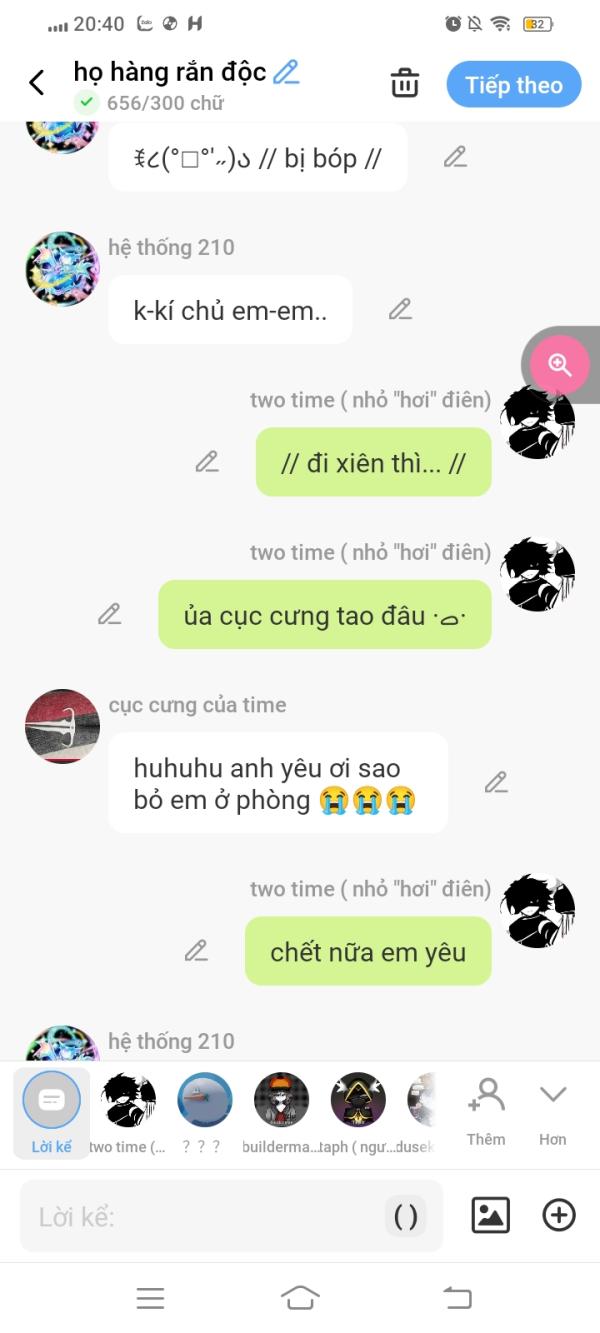The image size is (600, 1333).
Task: Insert parentheses with the ( ) button
Action: 406,1217
